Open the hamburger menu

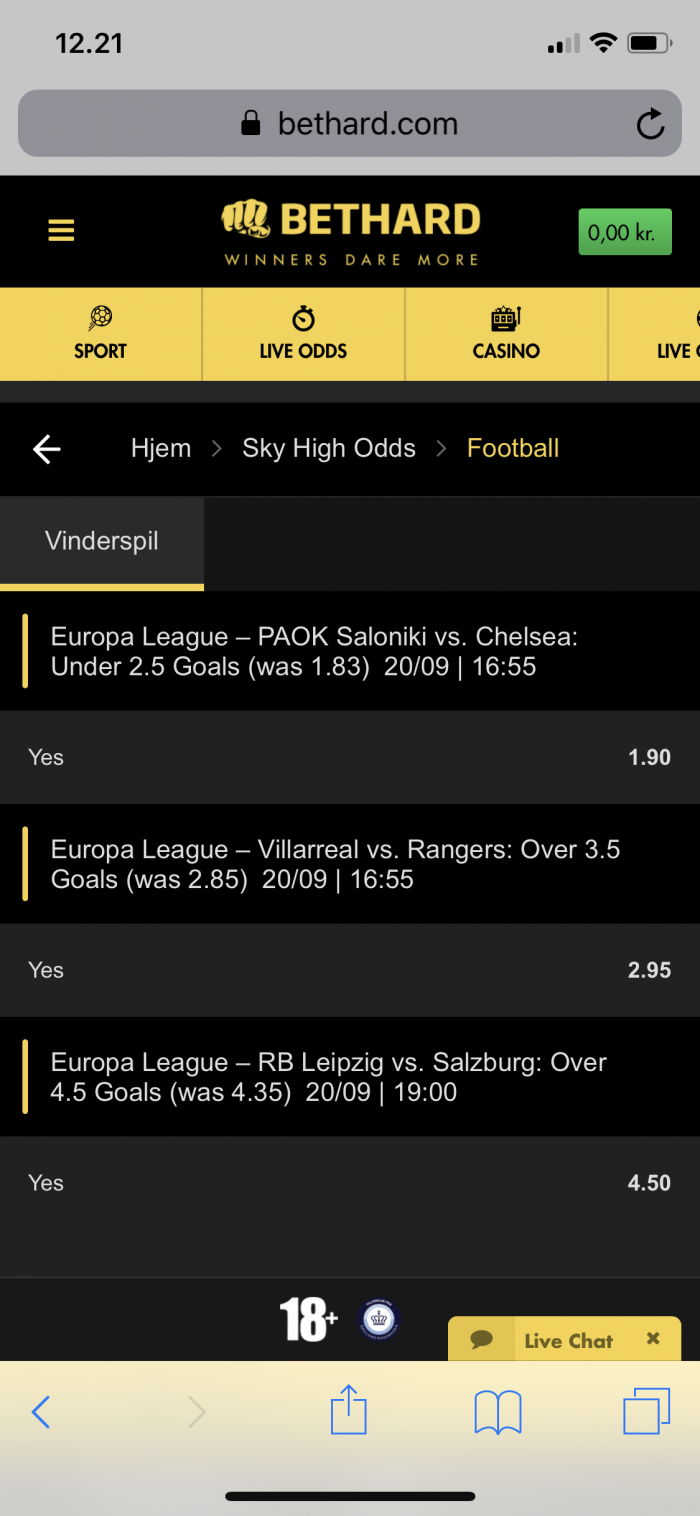click(61, 231)
